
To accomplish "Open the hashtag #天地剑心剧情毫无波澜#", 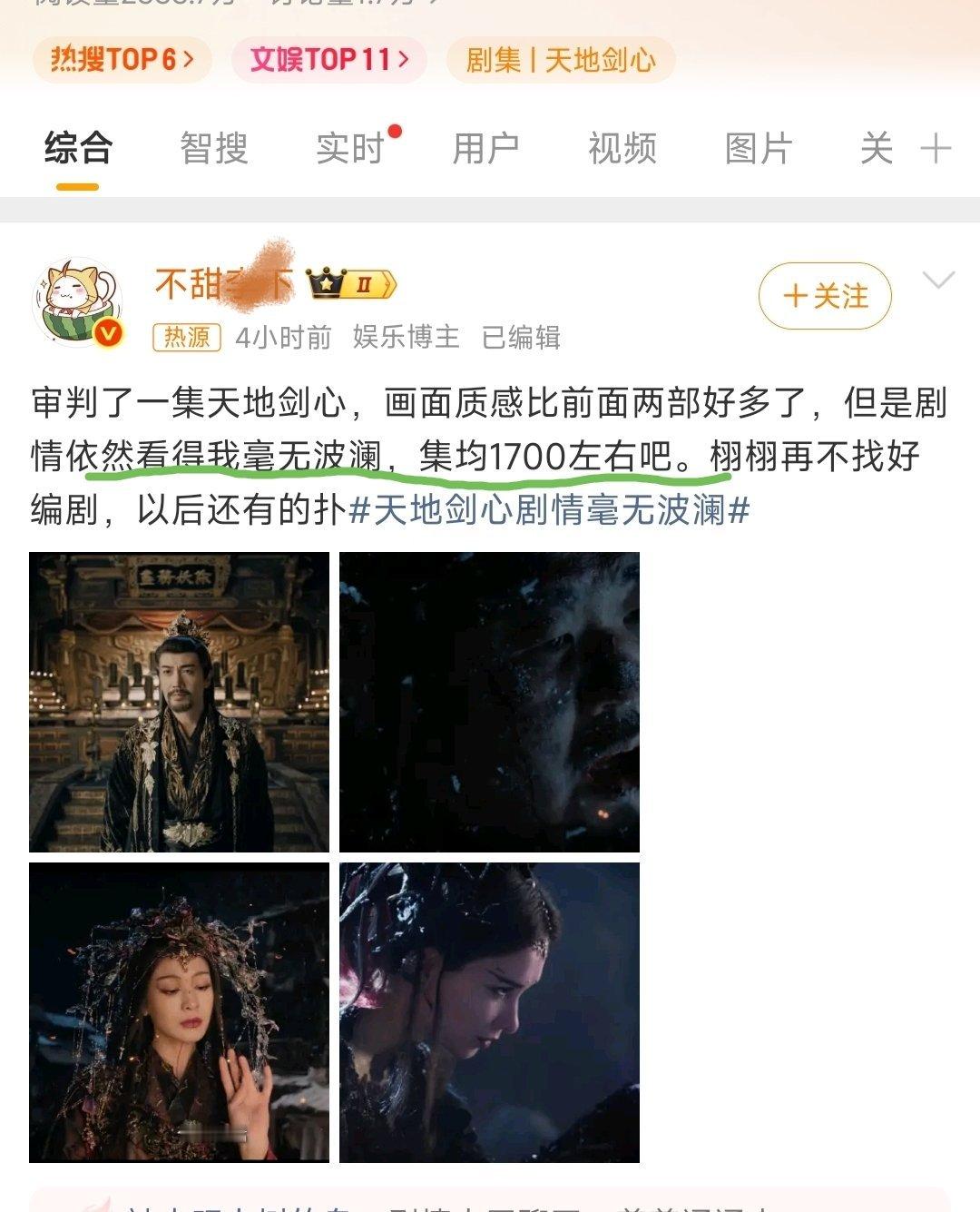I will [551, 511].
